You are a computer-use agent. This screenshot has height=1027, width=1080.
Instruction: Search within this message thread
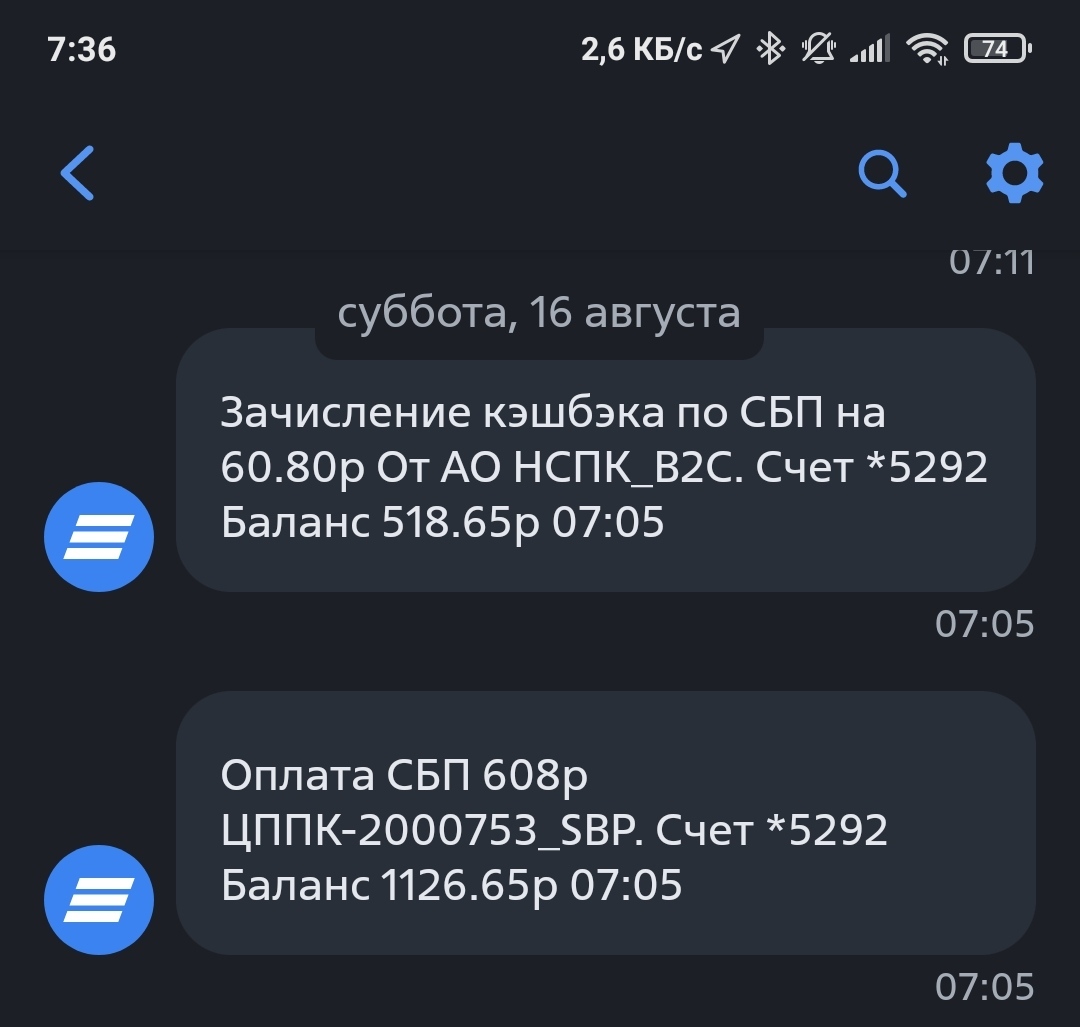pos(882,174)
